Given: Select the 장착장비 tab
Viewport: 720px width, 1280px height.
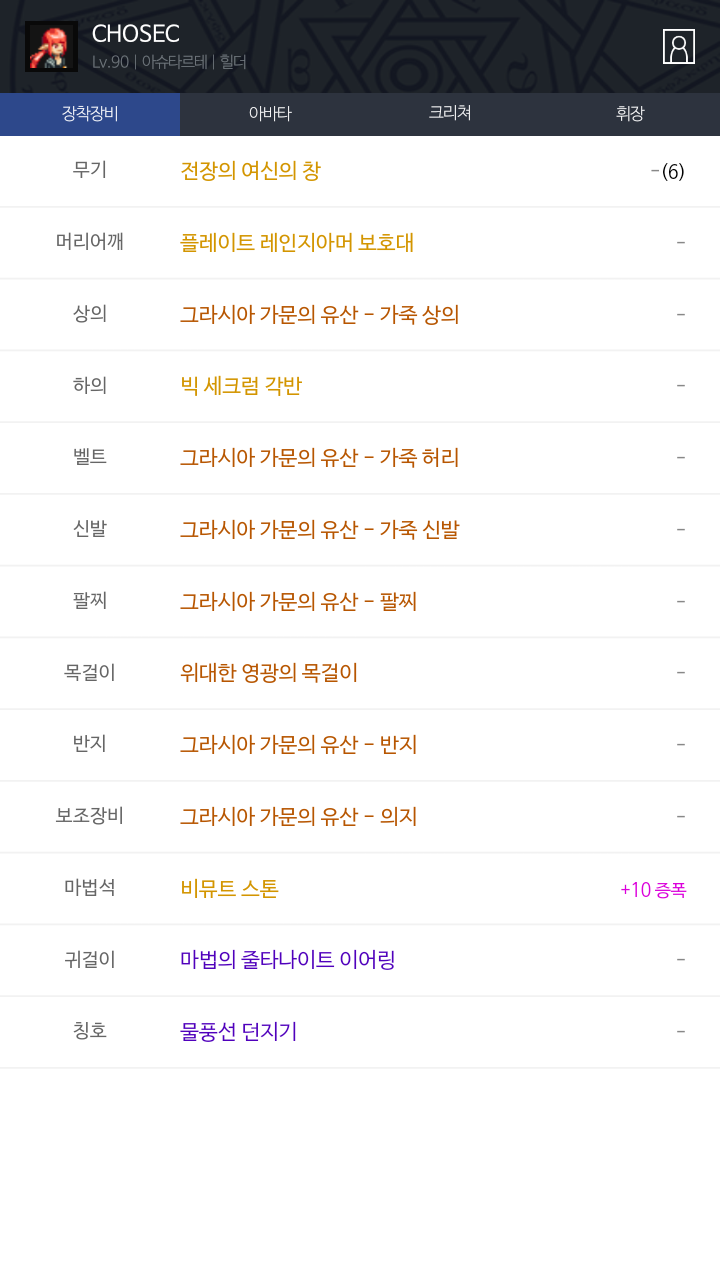Looking at the screenshot, I should pyautogui.click(x=90, y=114).
